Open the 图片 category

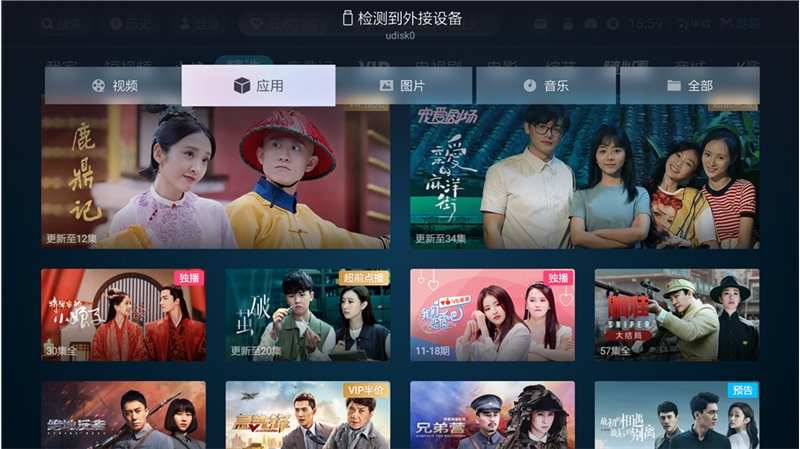coord(403,86)
